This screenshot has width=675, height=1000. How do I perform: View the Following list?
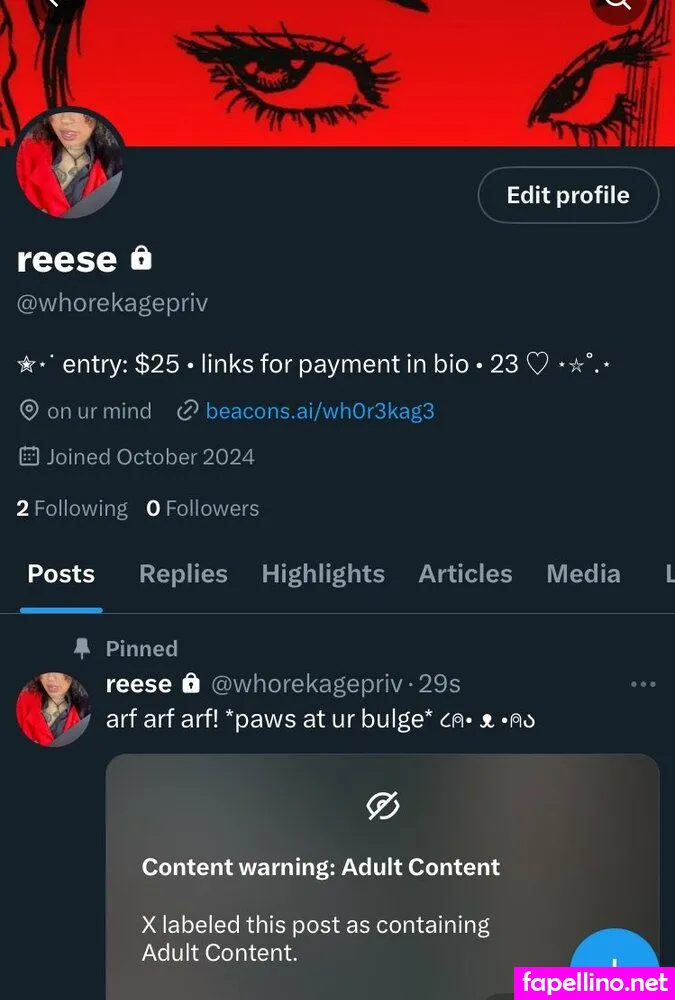(x=72, y=508)
